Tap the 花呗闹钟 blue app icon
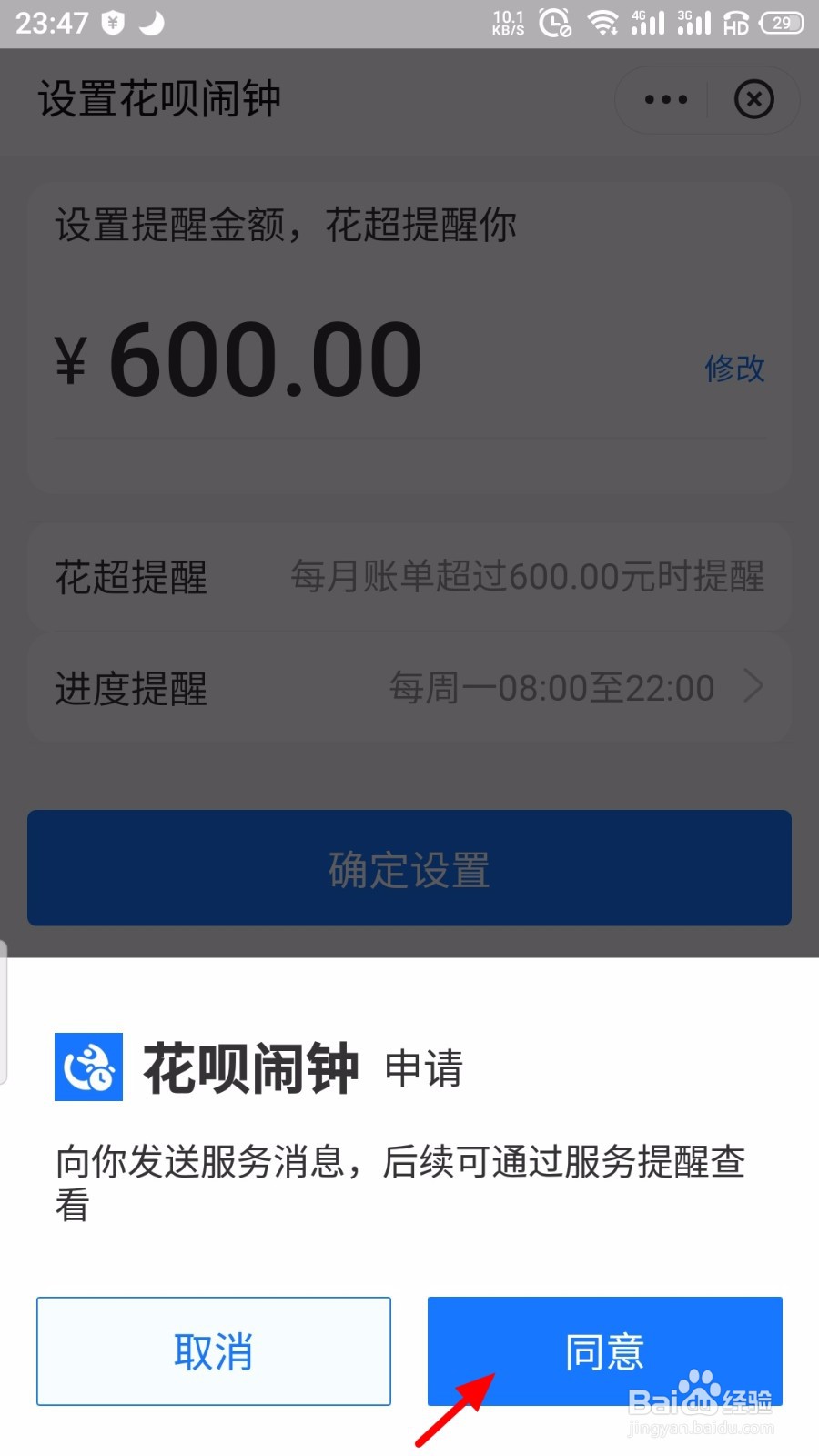This screenshot has height=1456, width=819. (88, 1067)
